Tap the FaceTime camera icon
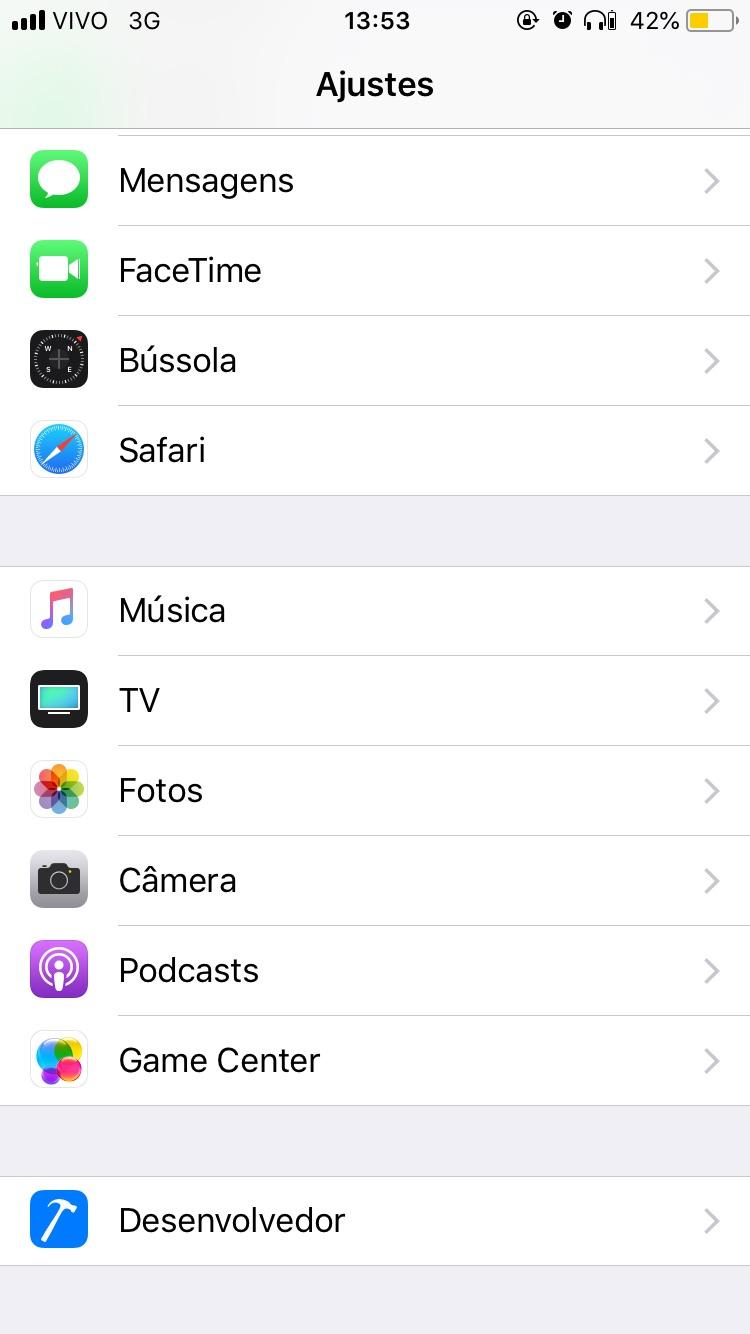750x1334 pixels. pyautogui.click(x=58, y=269)
